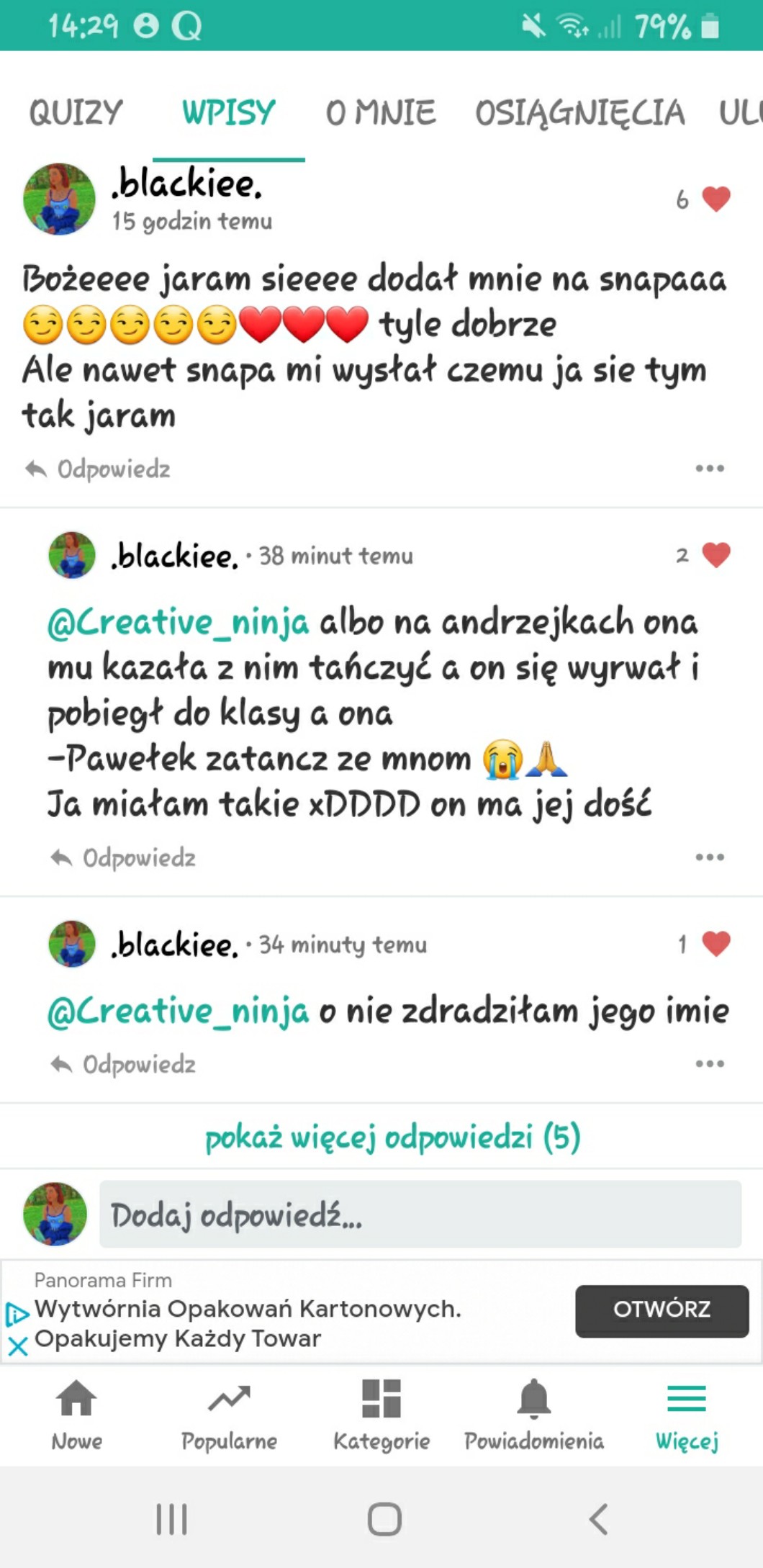Reply to the 38 minut temu comment

124,858
